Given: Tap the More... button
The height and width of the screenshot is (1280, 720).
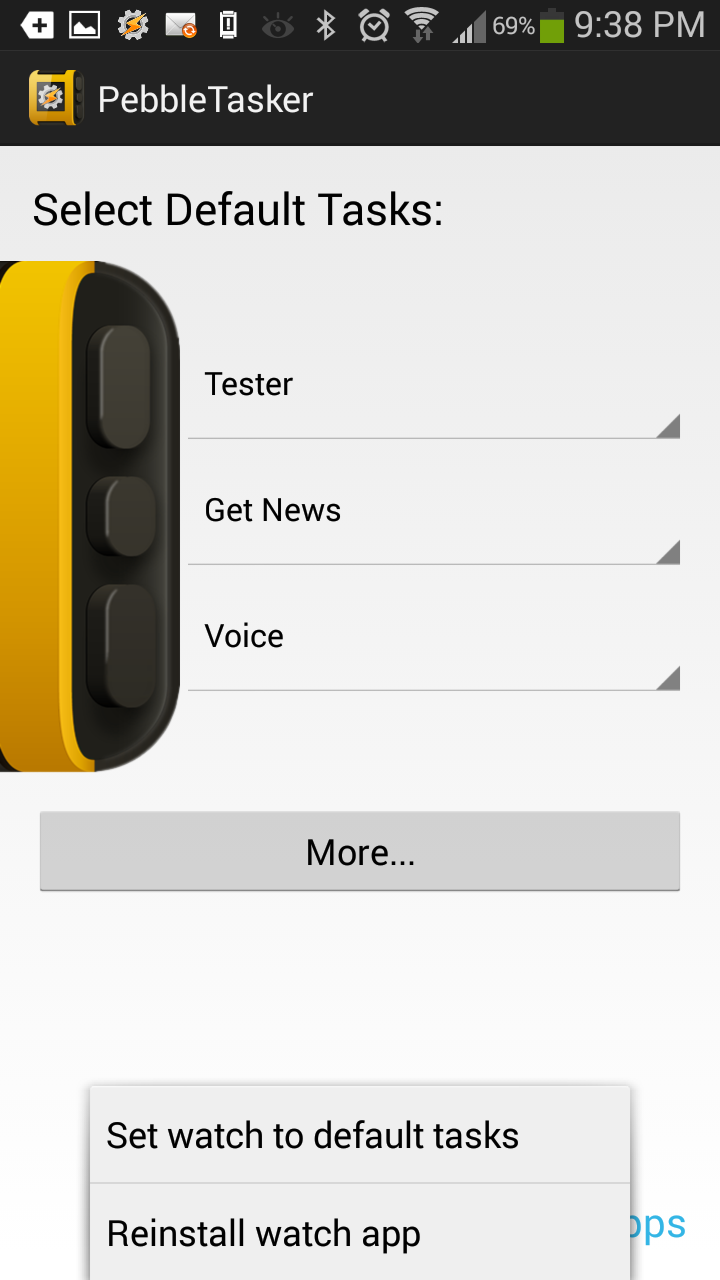Looking at the screenshot, I should pos(360,851).
